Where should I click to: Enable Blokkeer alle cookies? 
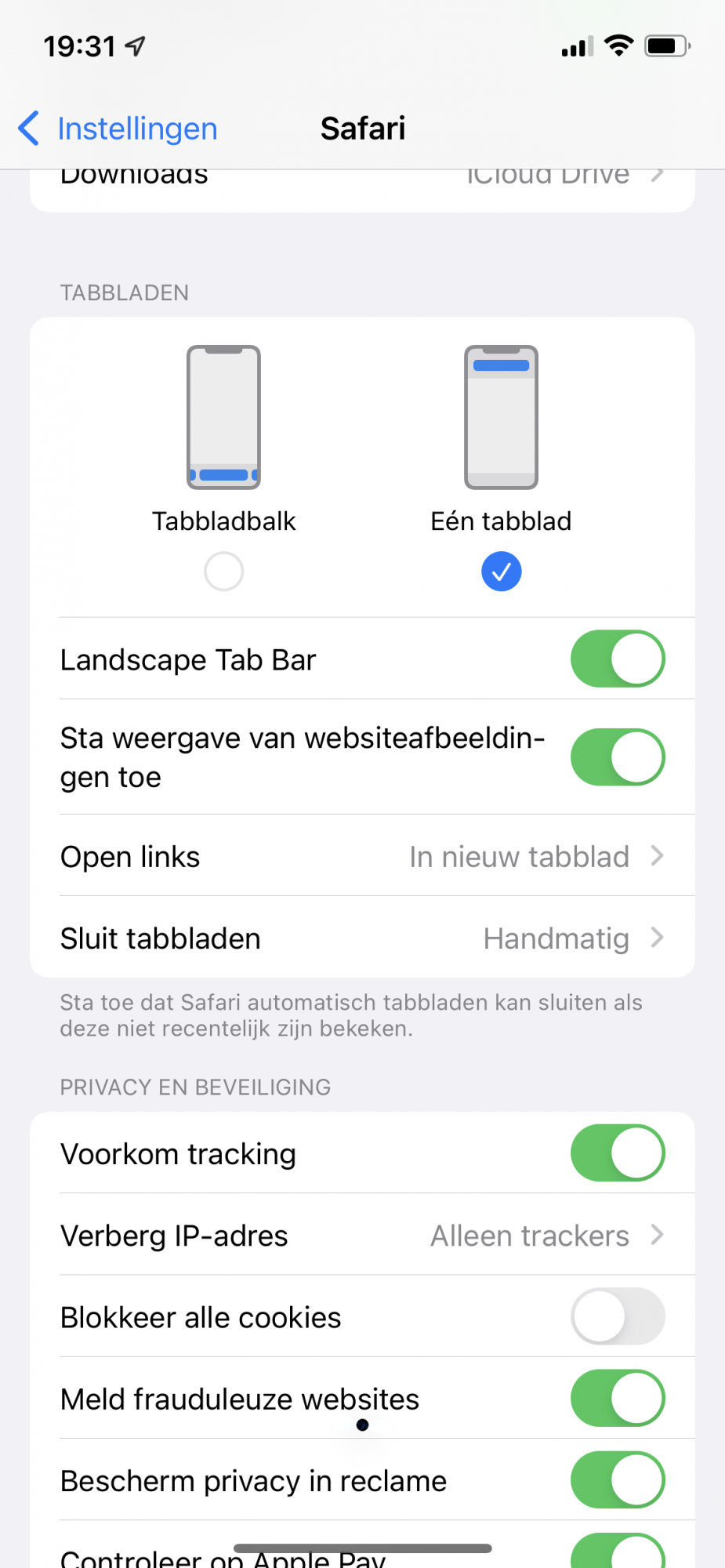(617, 1317)
